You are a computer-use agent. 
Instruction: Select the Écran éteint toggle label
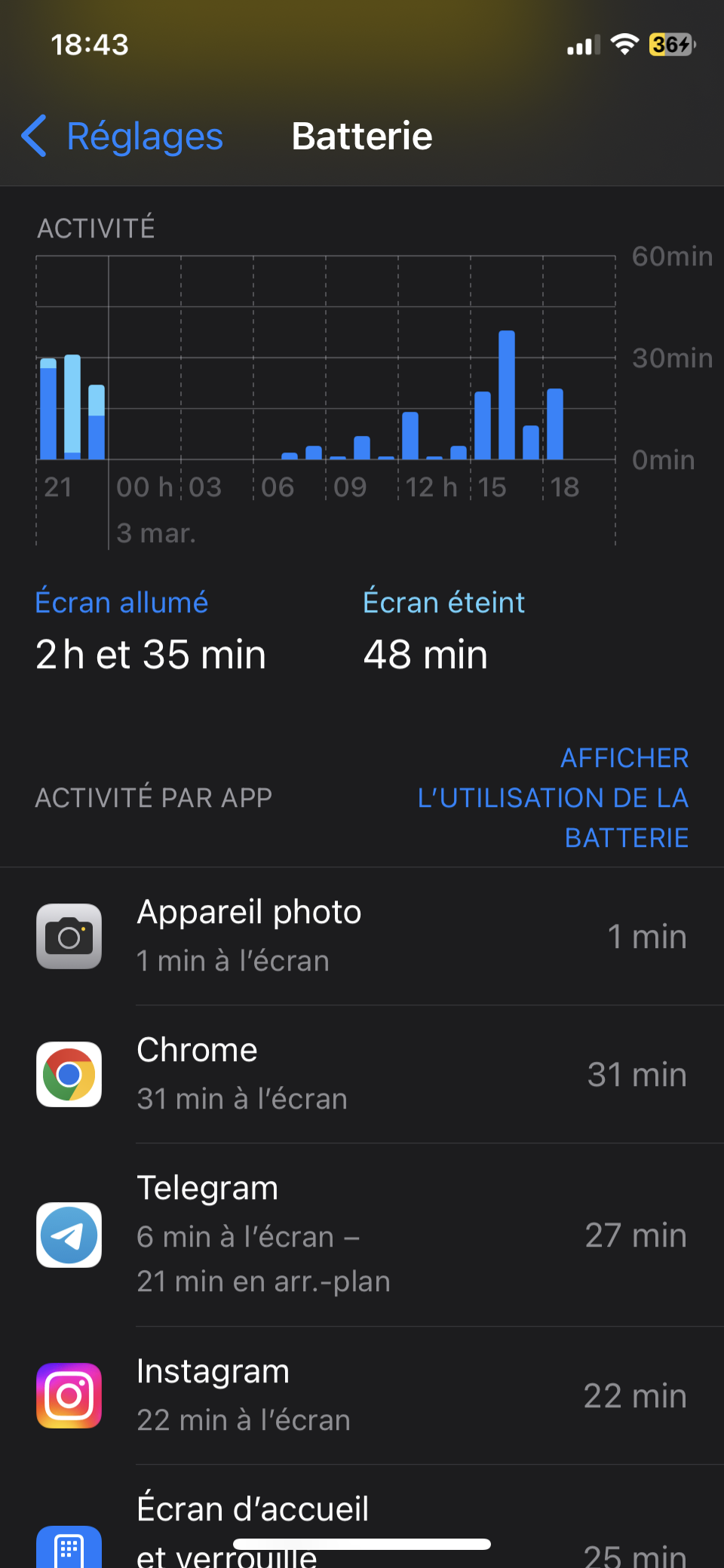point(444,602)
